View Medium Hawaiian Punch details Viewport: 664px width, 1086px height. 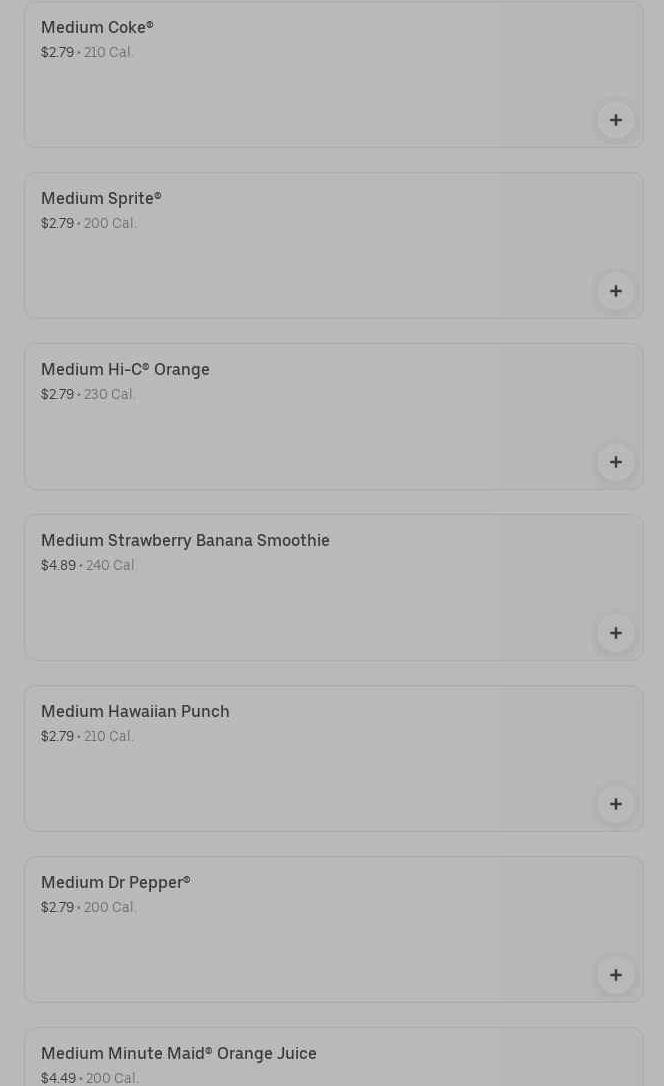tap(300, 759)
